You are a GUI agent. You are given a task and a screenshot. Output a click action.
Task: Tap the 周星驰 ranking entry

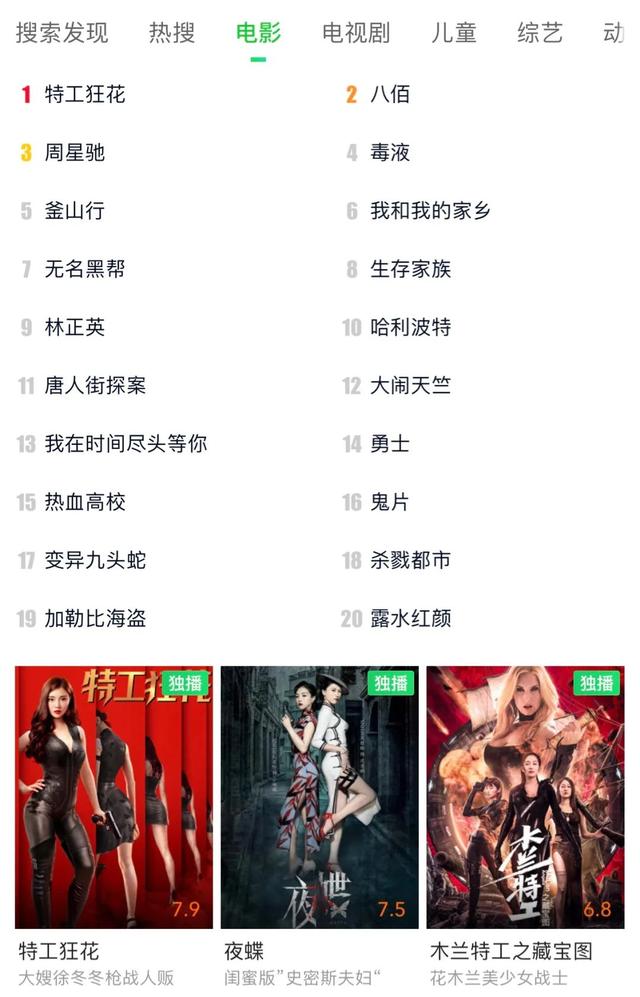coord(75,153)
